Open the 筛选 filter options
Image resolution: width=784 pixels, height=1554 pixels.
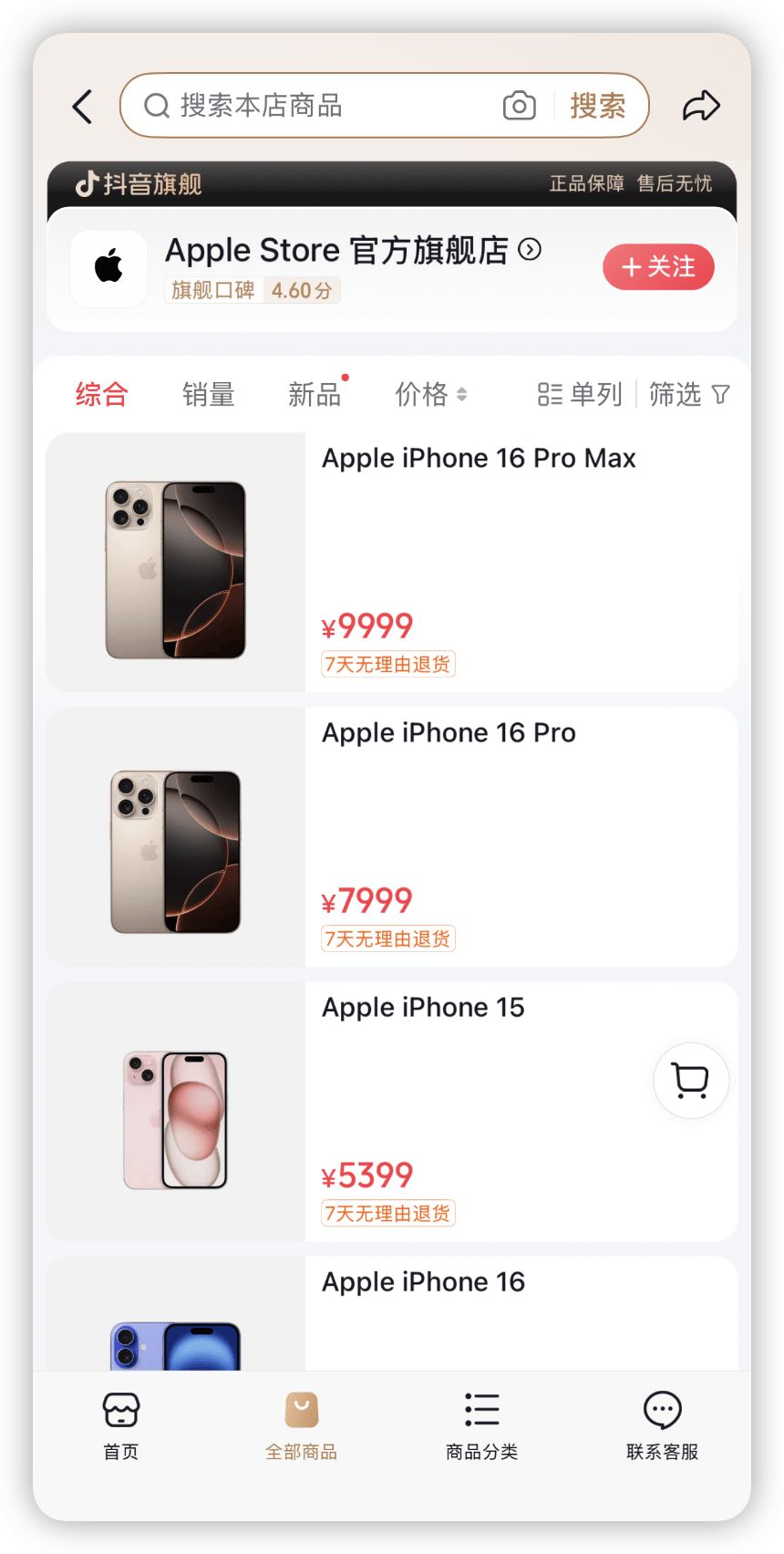(x=688, y=395)
